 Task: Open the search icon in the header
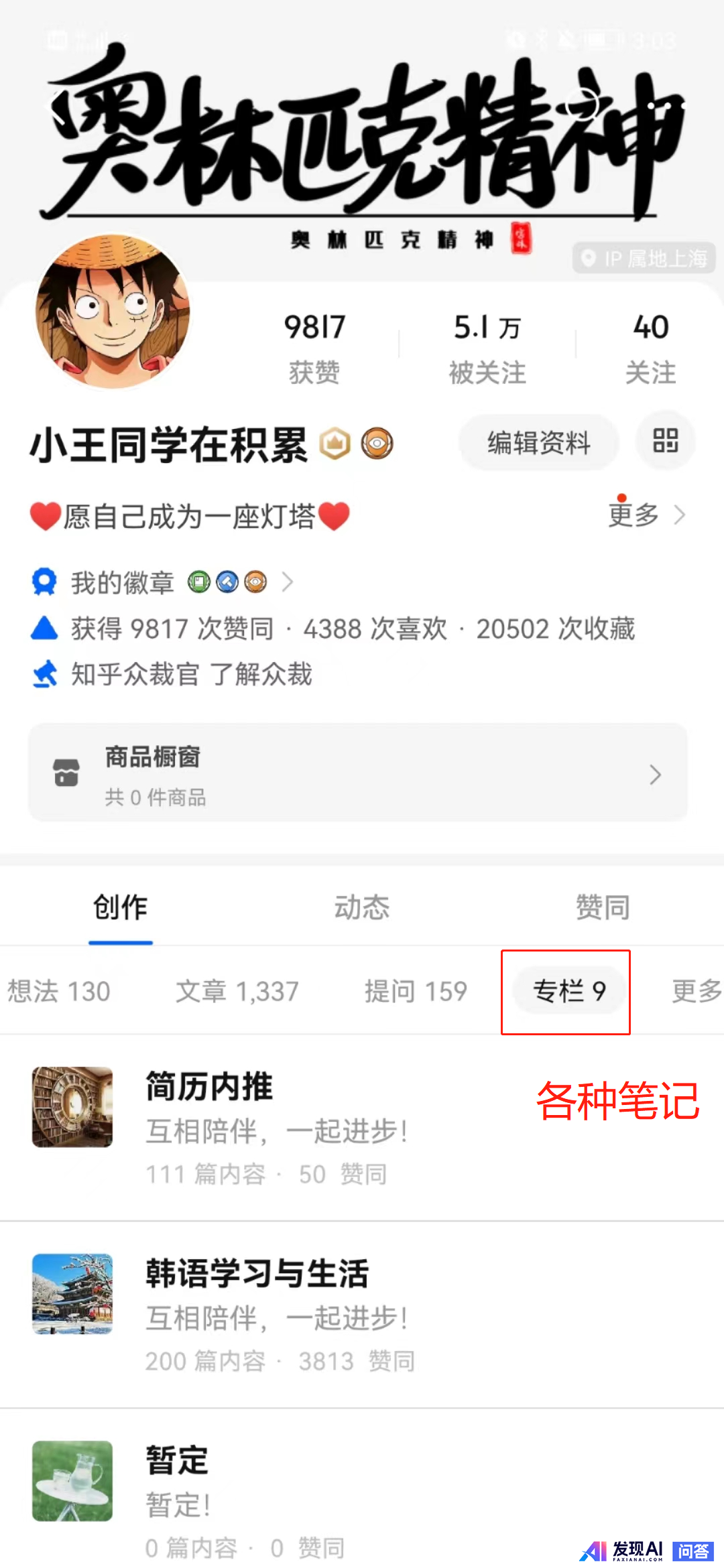[581, 105]
